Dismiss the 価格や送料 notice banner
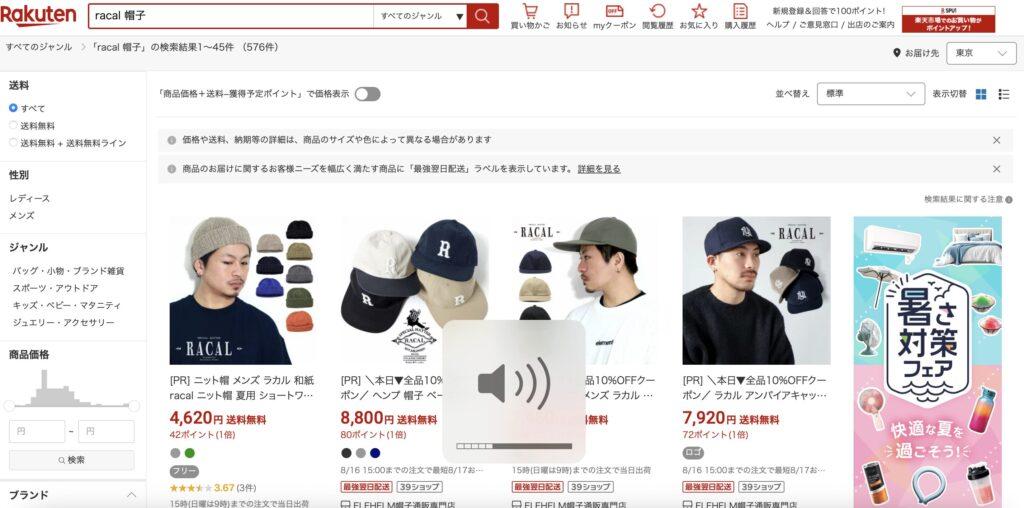The image size is (1024, 508). [996, 140]
